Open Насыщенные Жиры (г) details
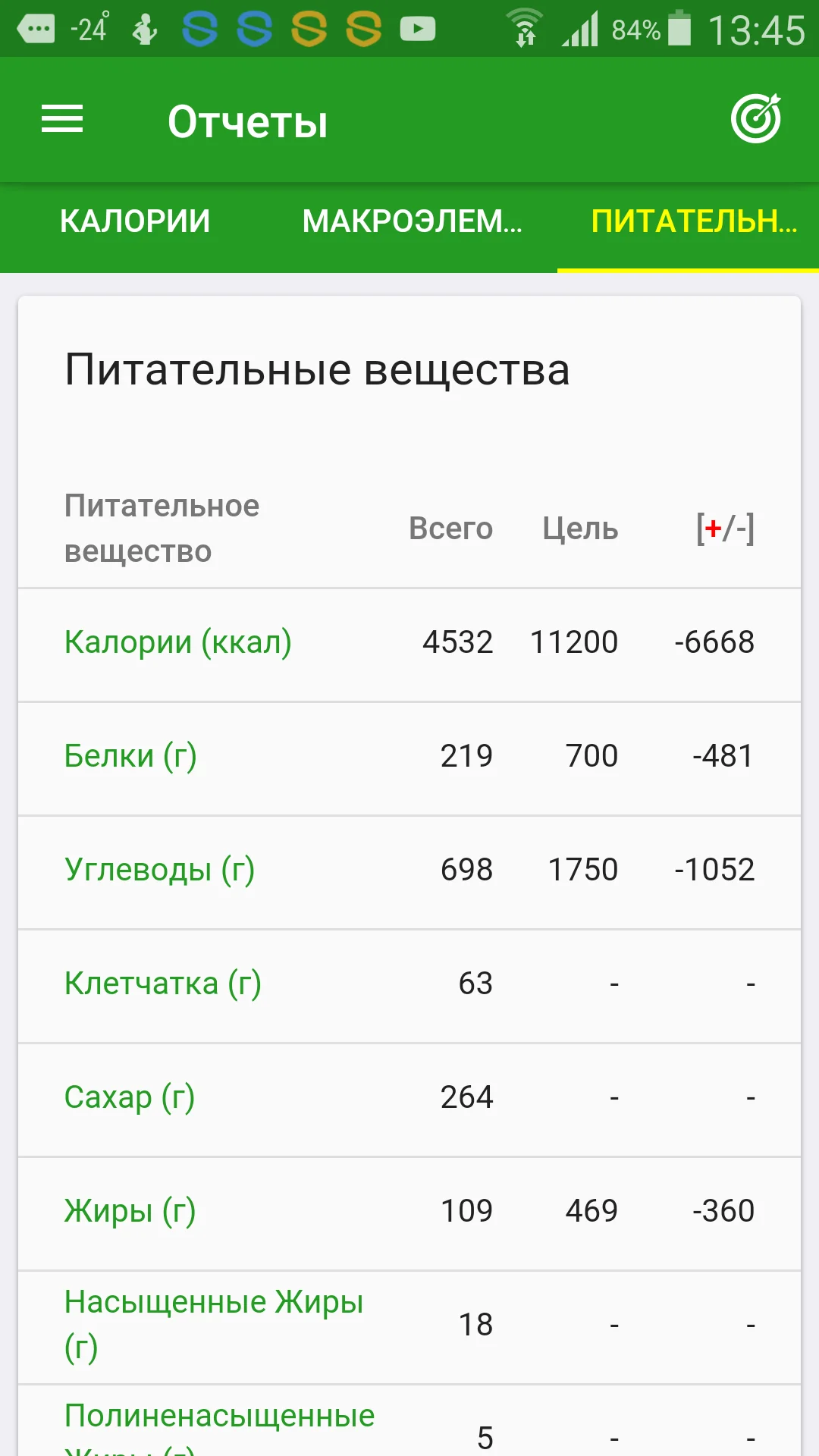This screenshot has width=819, height=1456. tap(213, 1323)
